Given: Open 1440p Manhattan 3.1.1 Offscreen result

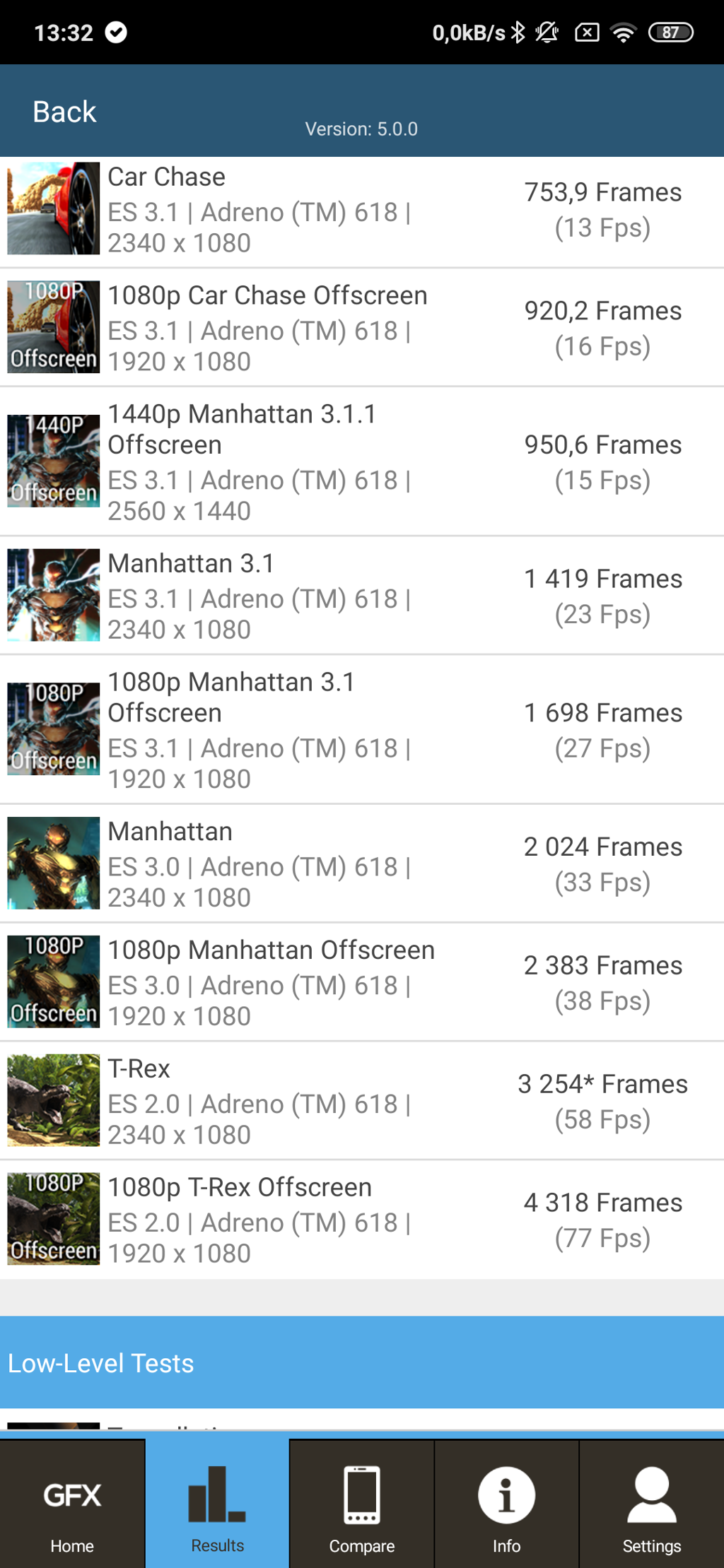Looking at the screenshot, I should coord(361,461).
